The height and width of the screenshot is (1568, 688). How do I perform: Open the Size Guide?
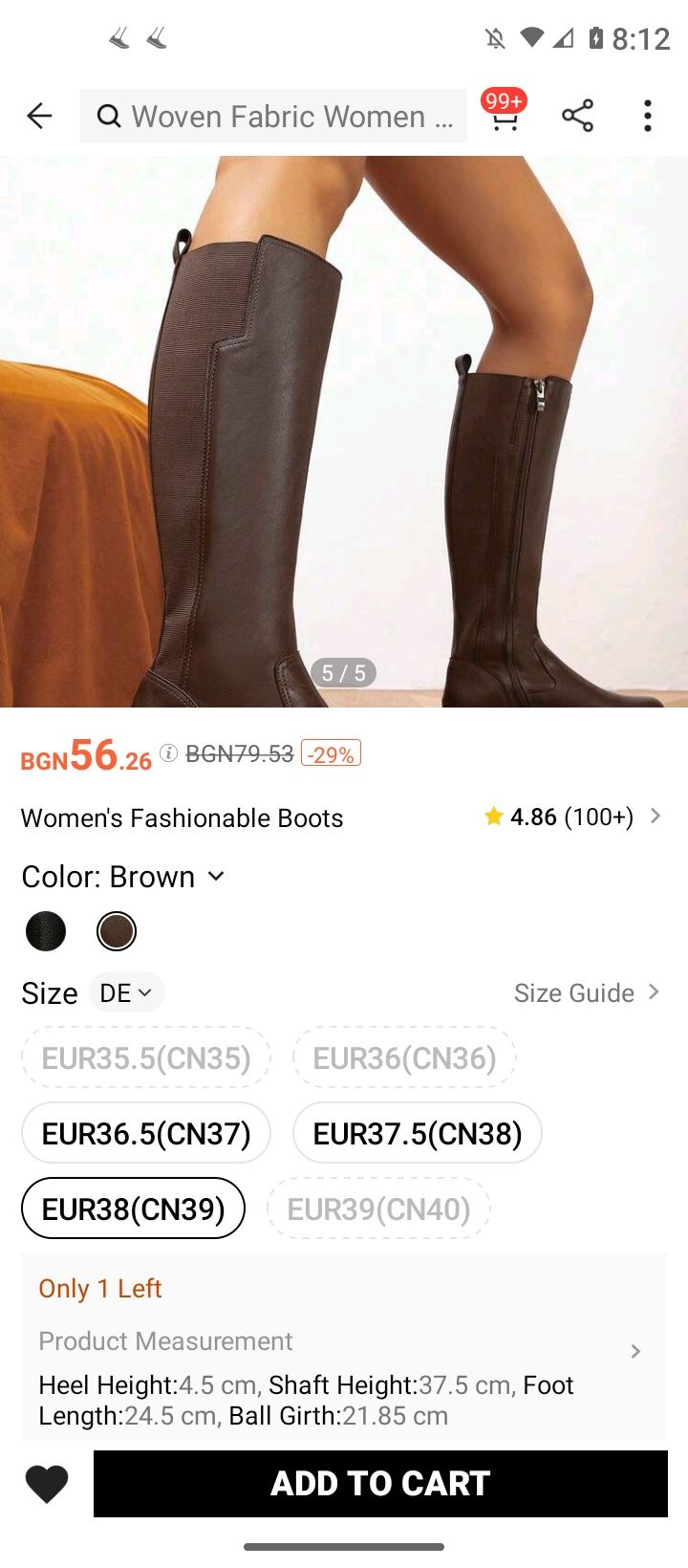point(586,992)
